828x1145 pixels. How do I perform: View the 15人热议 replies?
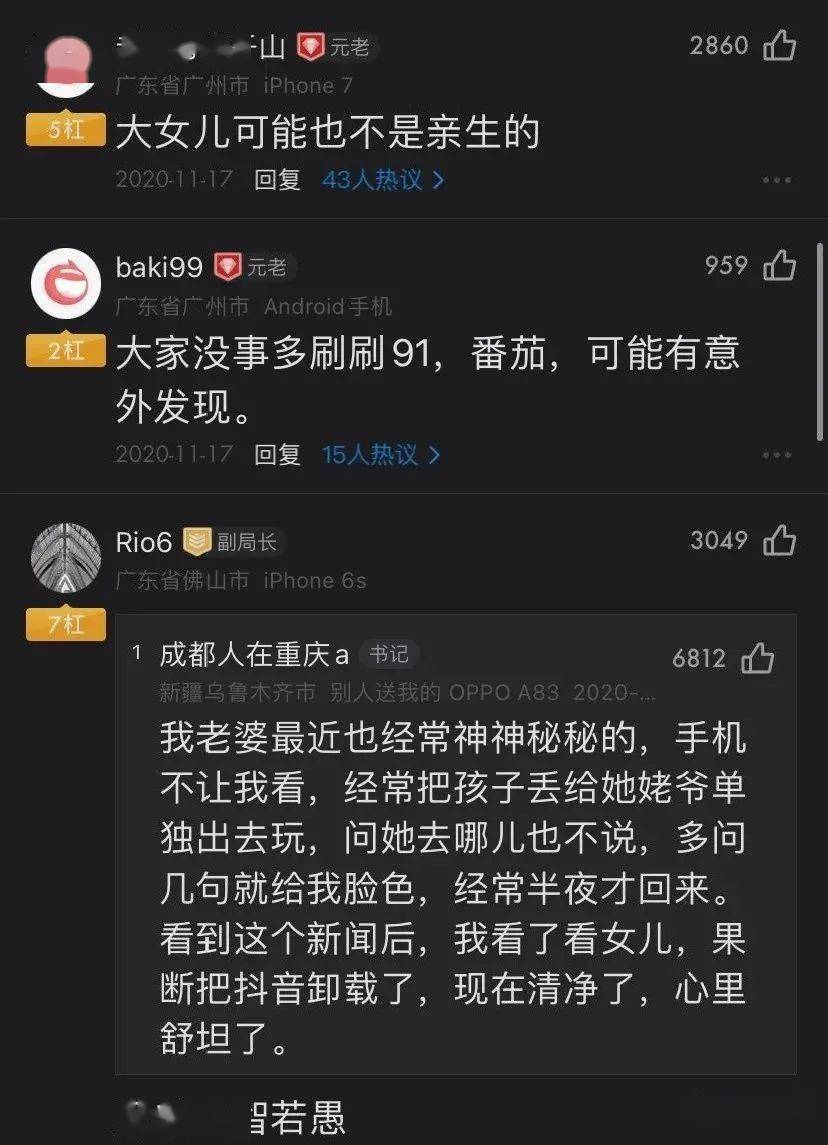[x=380, y=454]
